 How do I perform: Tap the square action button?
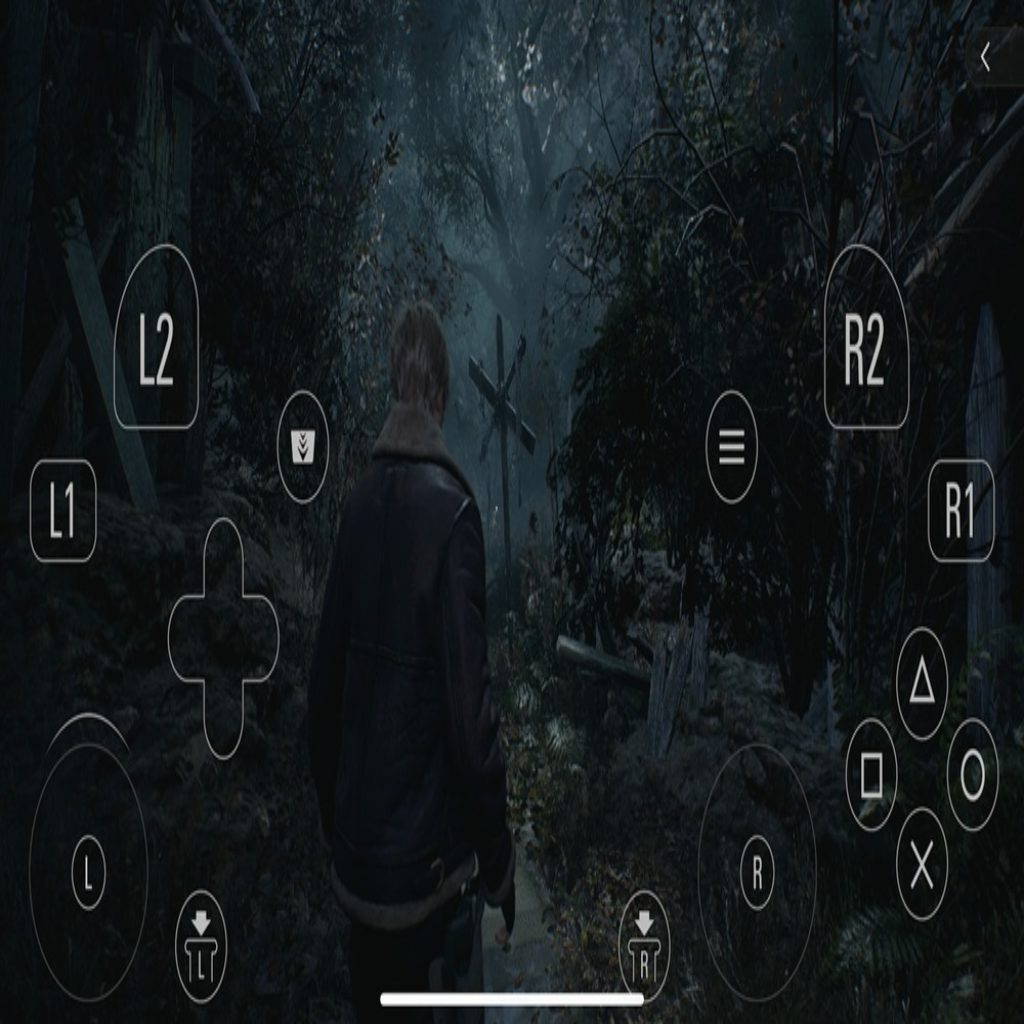coord(871,774)
